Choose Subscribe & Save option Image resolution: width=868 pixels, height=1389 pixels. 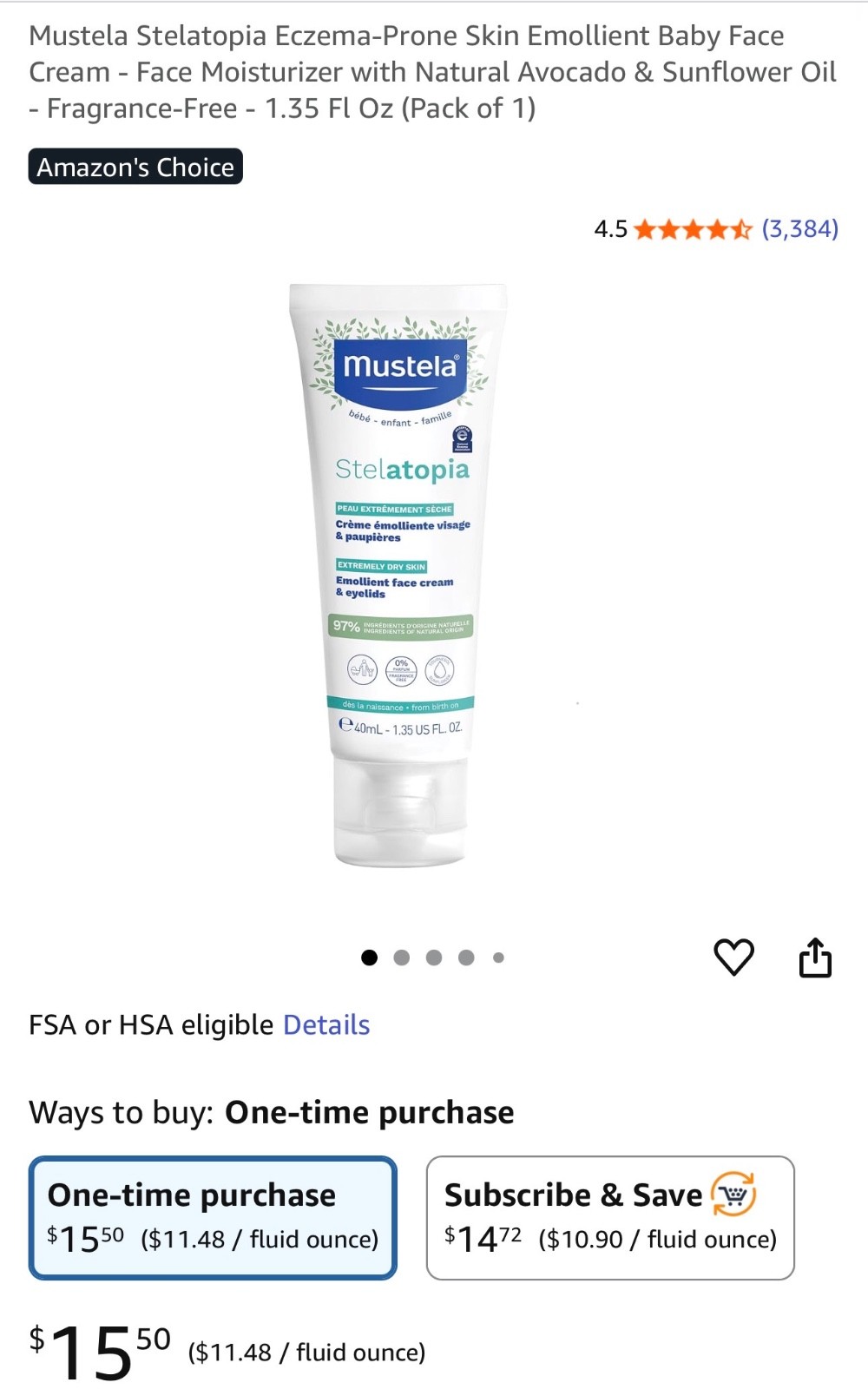click(610, 1217)
